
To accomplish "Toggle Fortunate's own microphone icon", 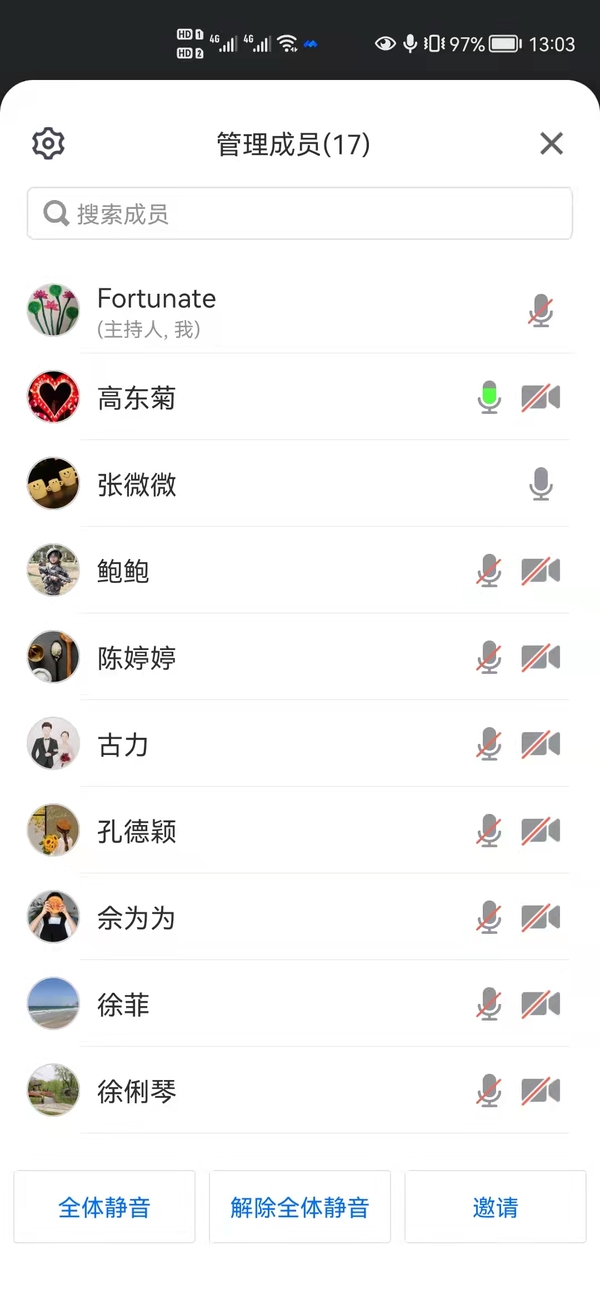I will [541, 311].
